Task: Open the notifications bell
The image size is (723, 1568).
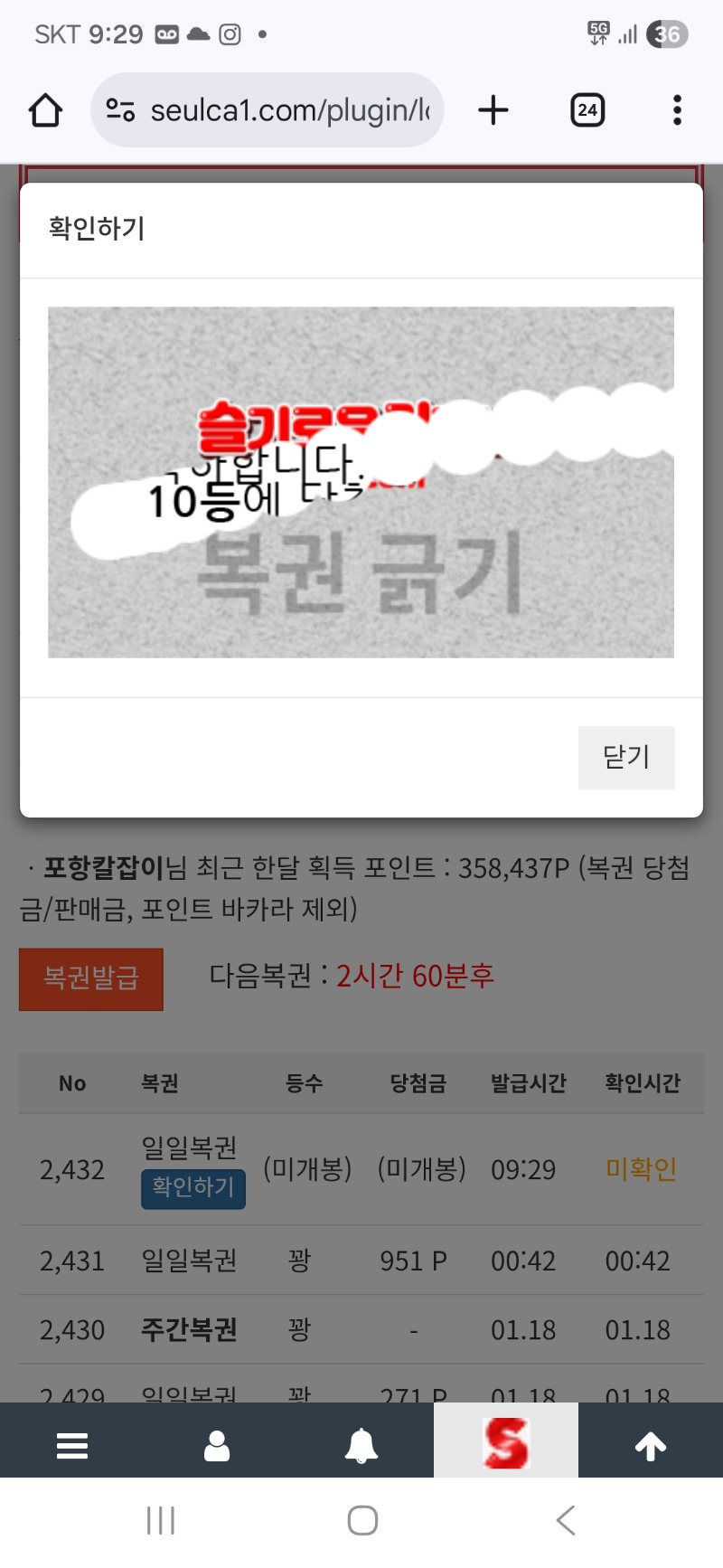Action: pyautogui.click(x=361, y=1445)
